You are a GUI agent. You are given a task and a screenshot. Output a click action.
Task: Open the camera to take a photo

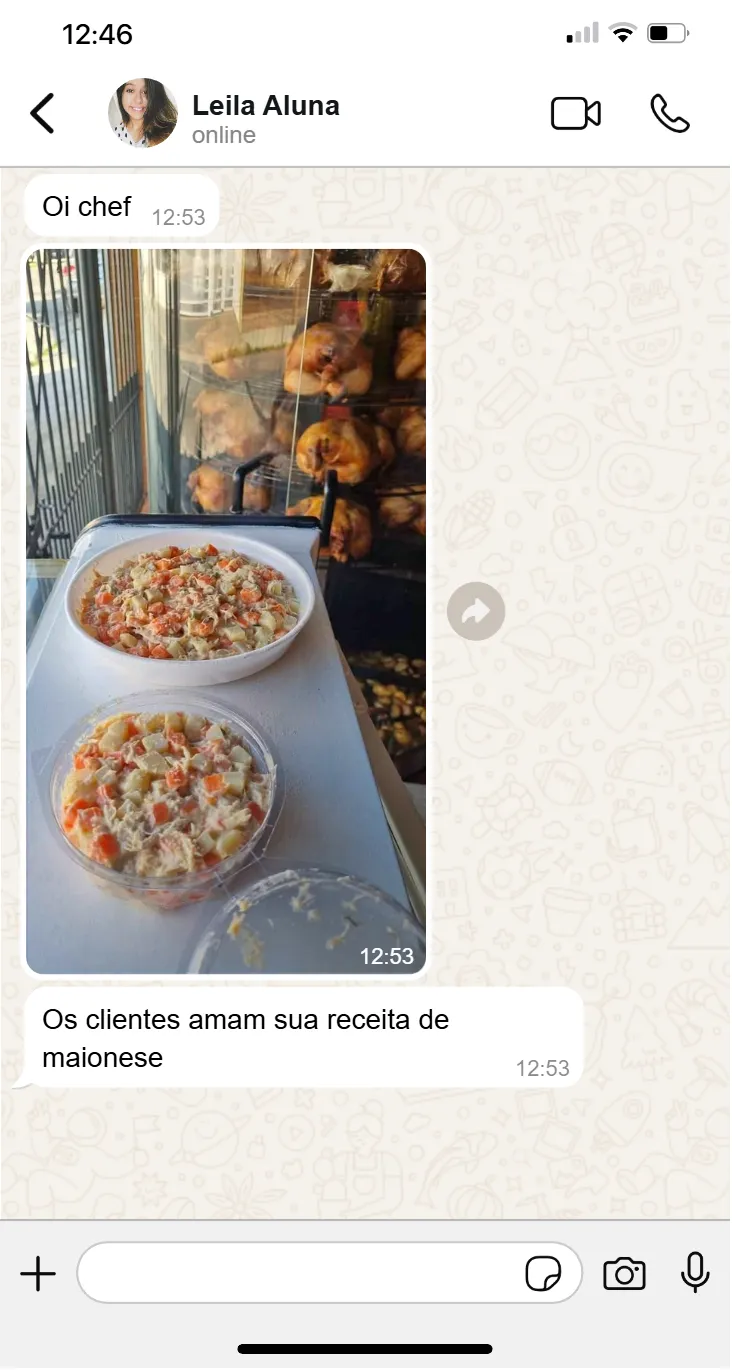pos(624,1274)
